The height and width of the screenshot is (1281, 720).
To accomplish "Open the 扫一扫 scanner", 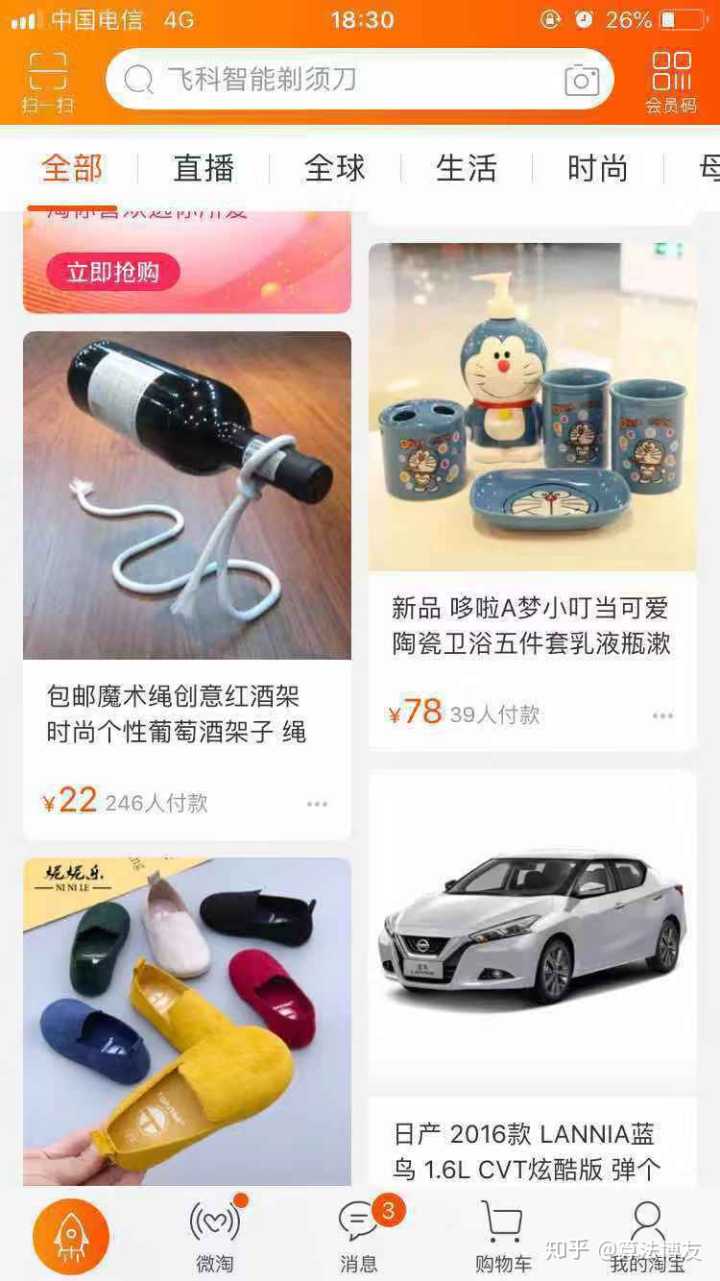I will pyautogui.click(x=47, y=80).
